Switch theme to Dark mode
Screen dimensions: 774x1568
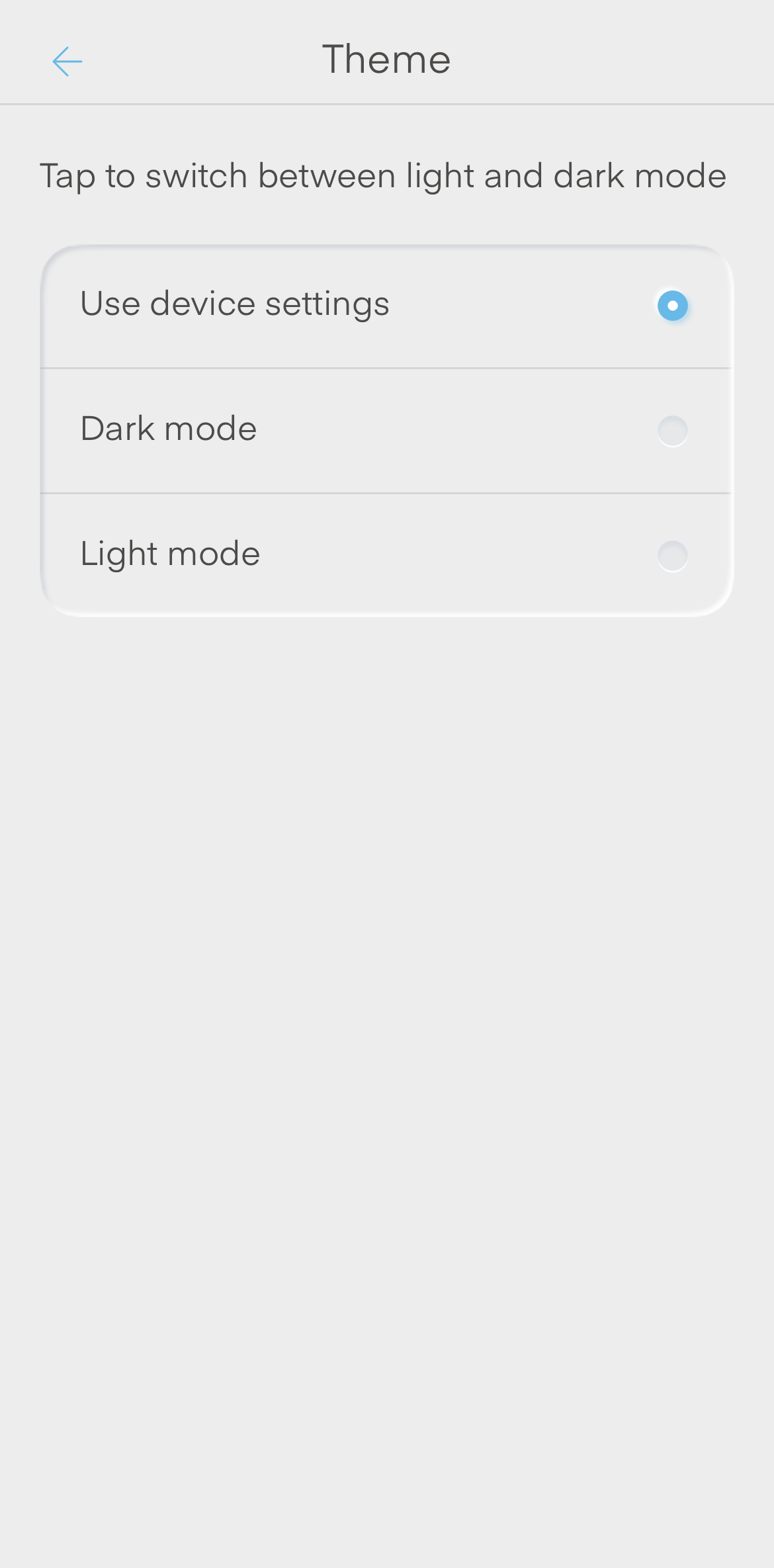[672, 431]
